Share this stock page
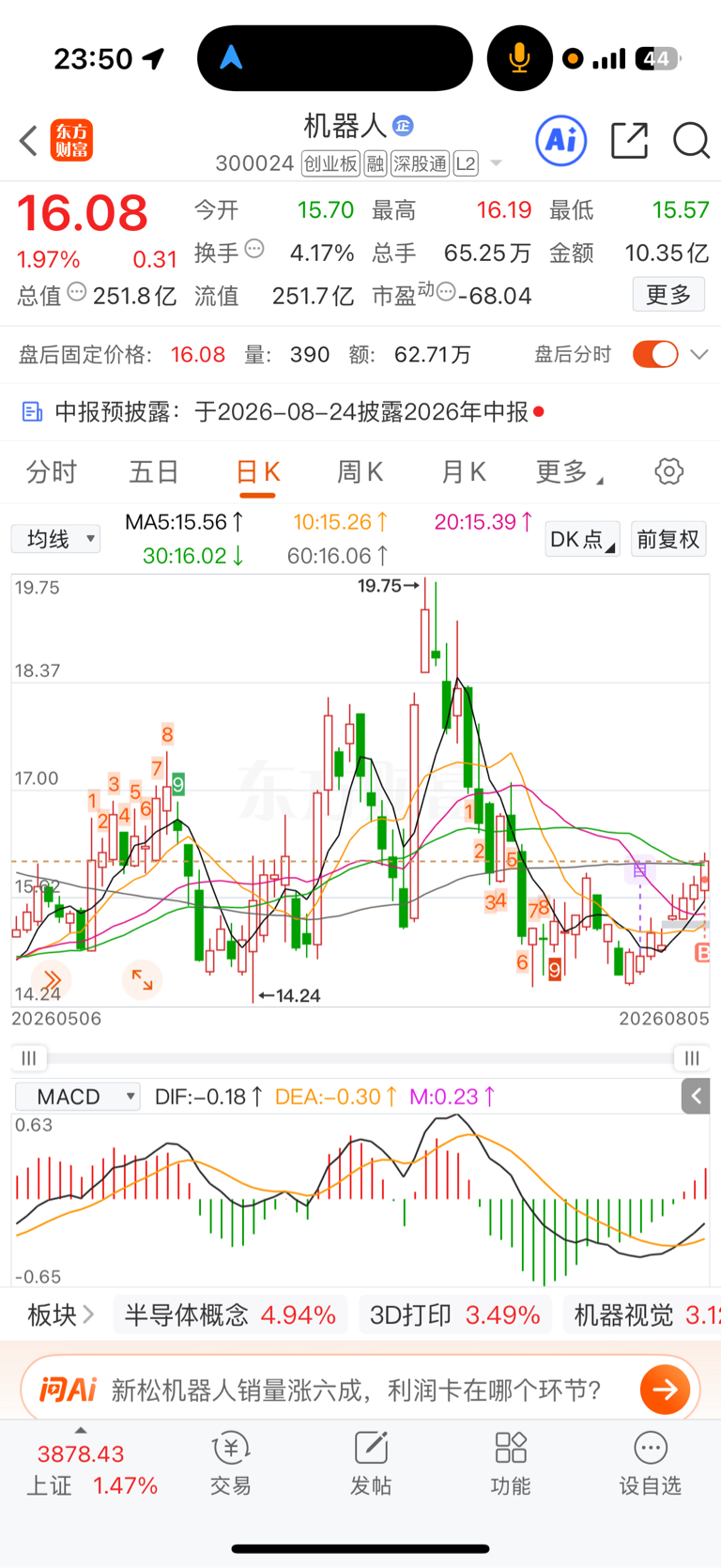Image resolution: width=721 pixels, height=1568 pixels. pyautogui.click(x=629, y=141)
